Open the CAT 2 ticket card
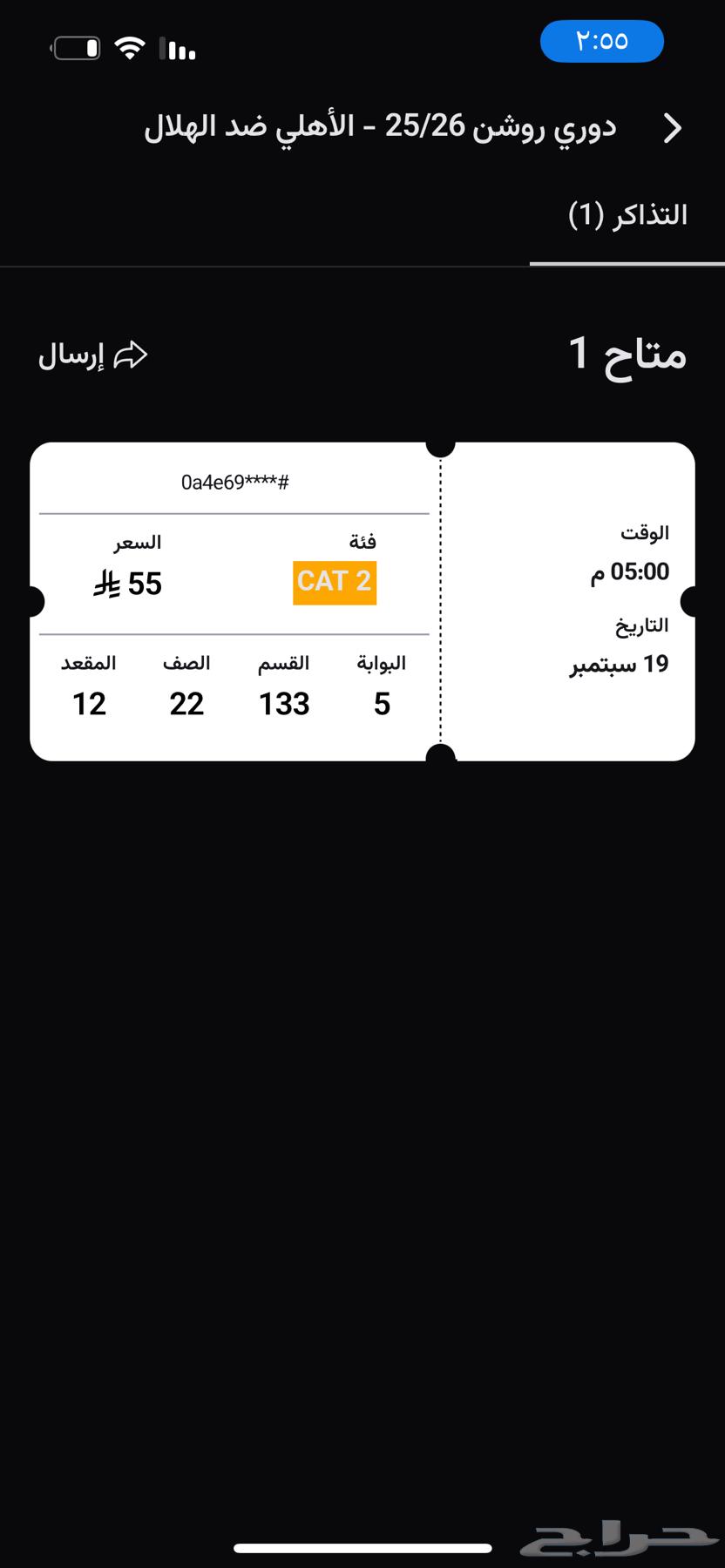This screenshot has height=1568, width=725. click(362, 601)
